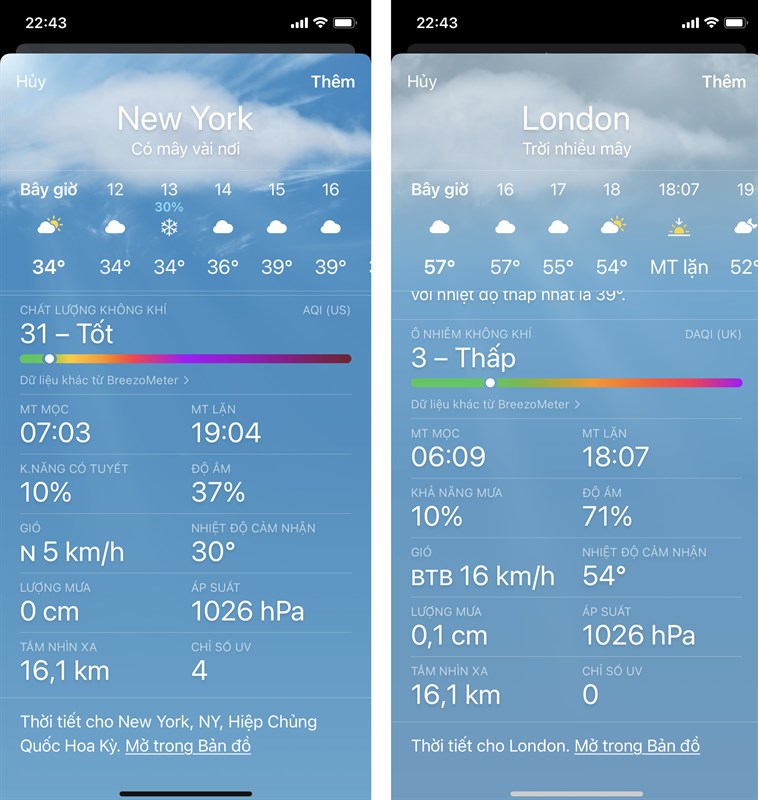Tap Hủy on the London screen

(x=422, y=82)
